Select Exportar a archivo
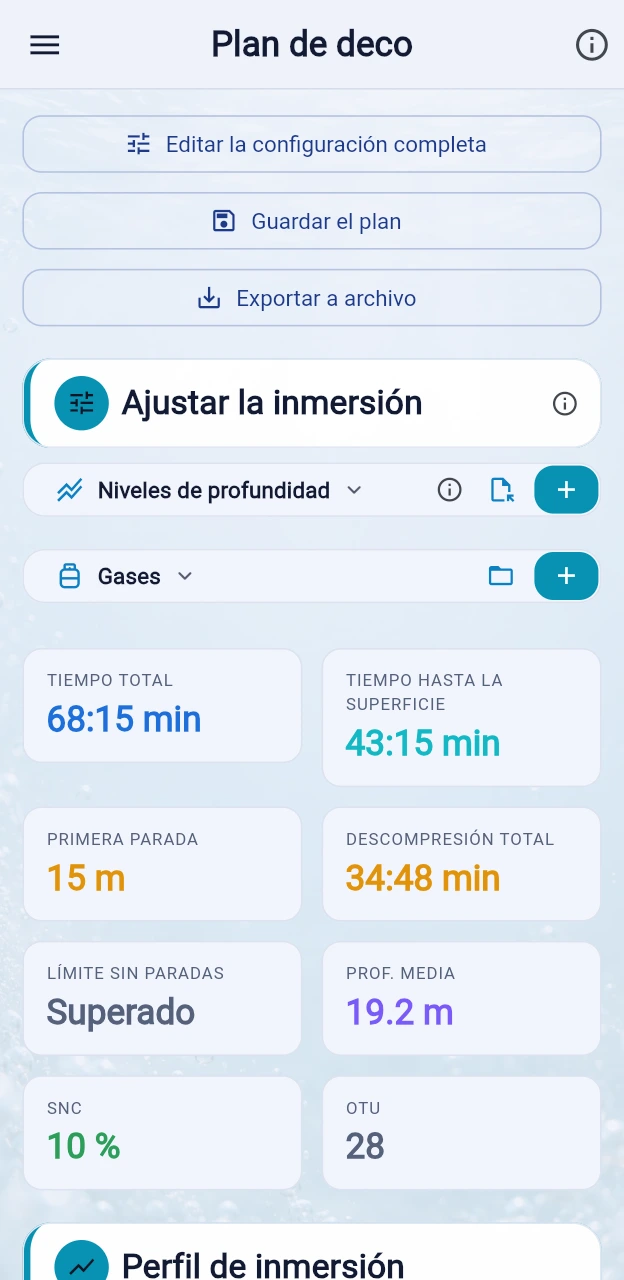624x1280 pixels. click(312, 298)
